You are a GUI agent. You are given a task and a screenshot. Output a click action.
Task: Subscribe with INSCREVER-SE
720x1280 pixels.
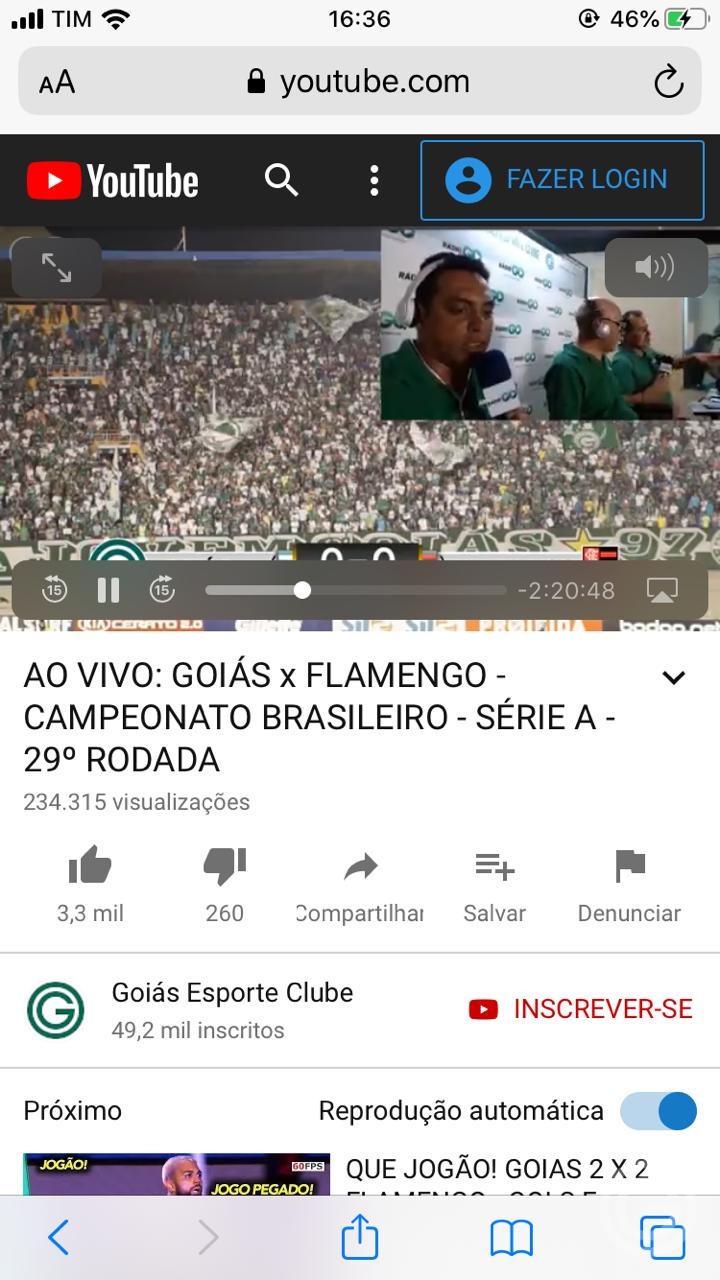coord(581,1010)
